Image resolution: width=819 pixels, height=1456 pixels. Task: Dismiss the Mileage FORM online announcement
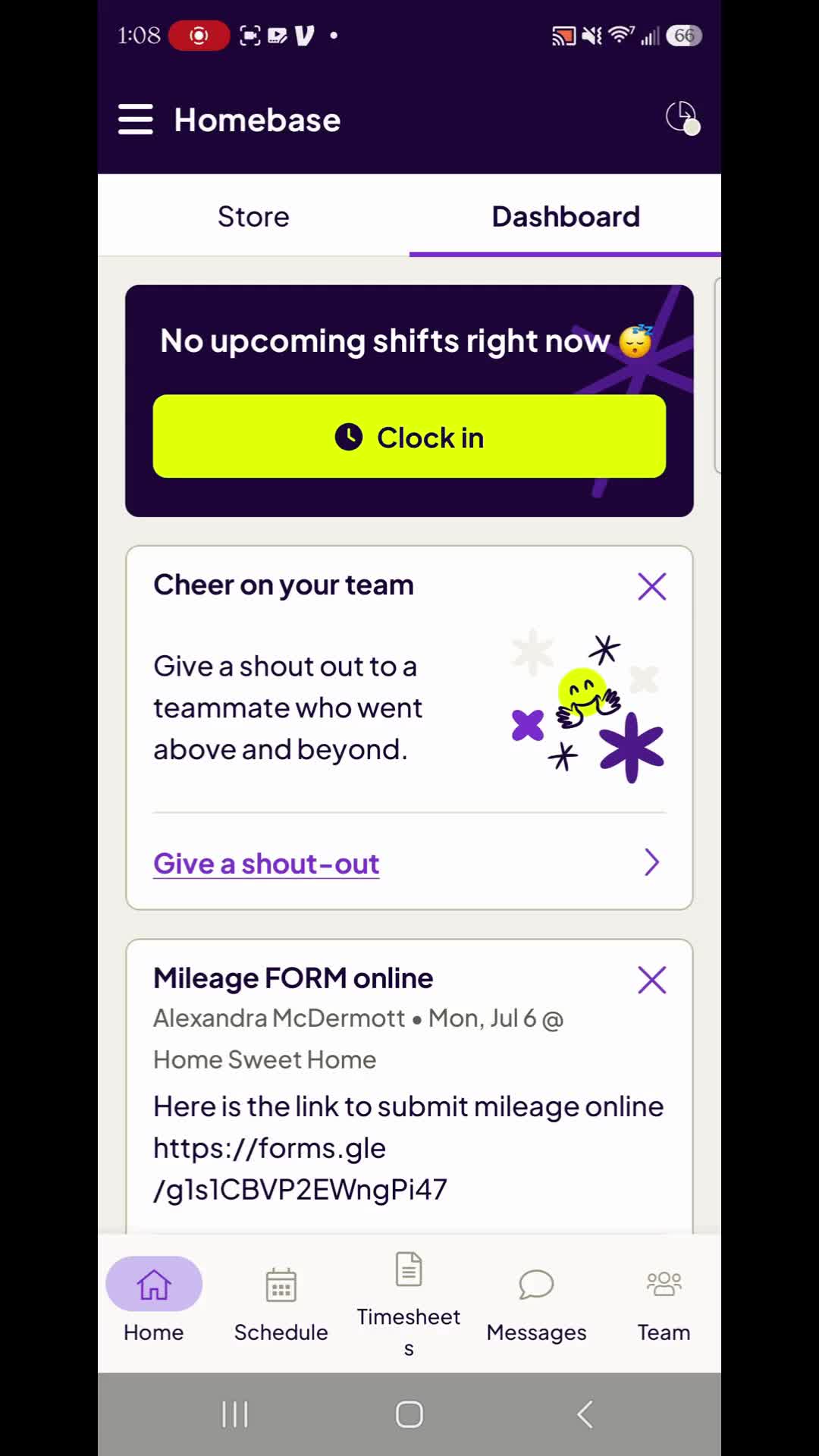click(652, 980)
